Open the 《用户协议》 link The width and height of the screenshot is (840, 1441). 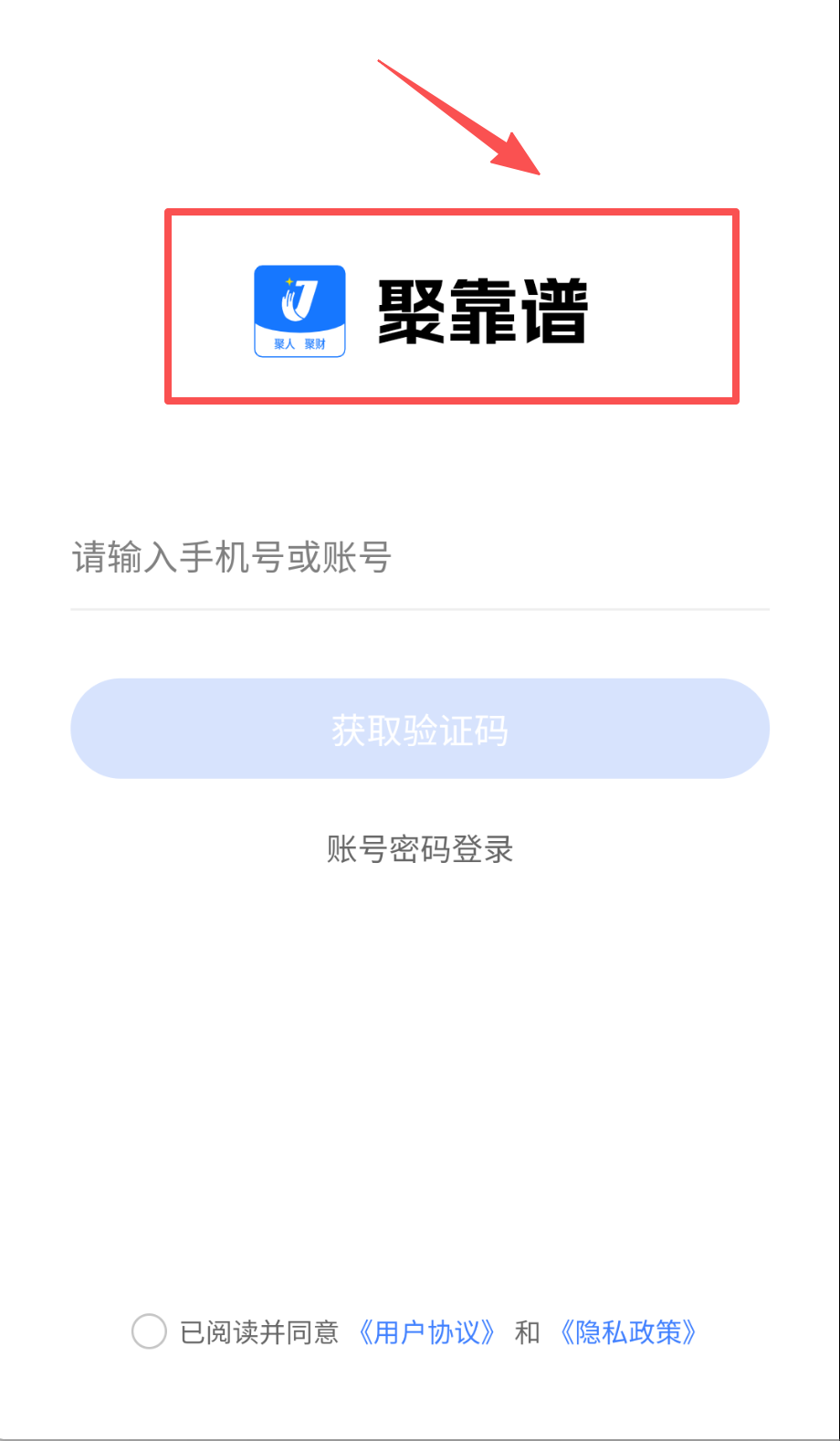(x=427, y=1332)
